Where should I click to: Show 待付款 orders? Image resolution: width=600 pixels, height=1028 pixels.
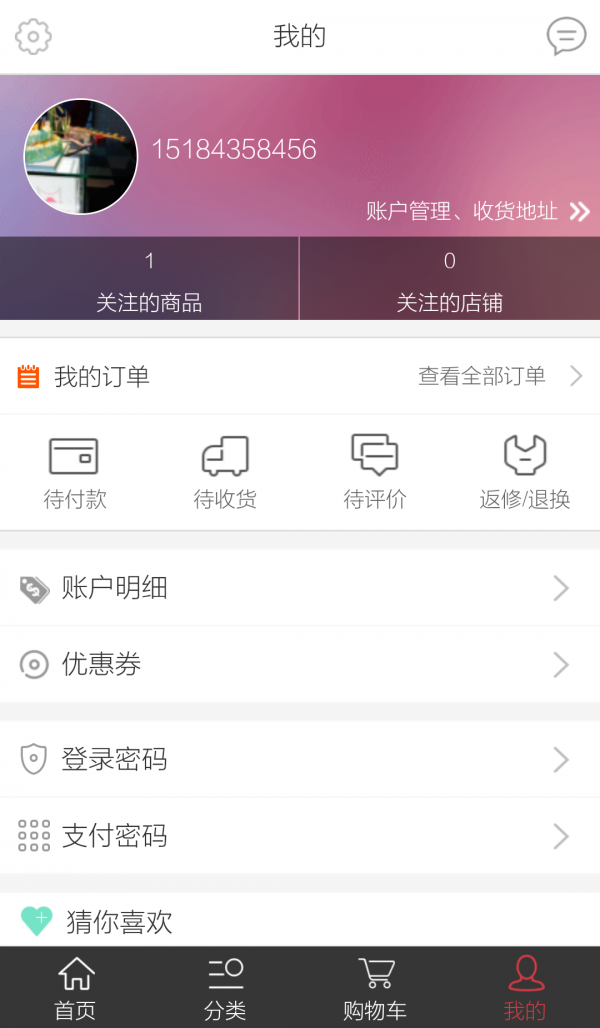coord(75,472)
